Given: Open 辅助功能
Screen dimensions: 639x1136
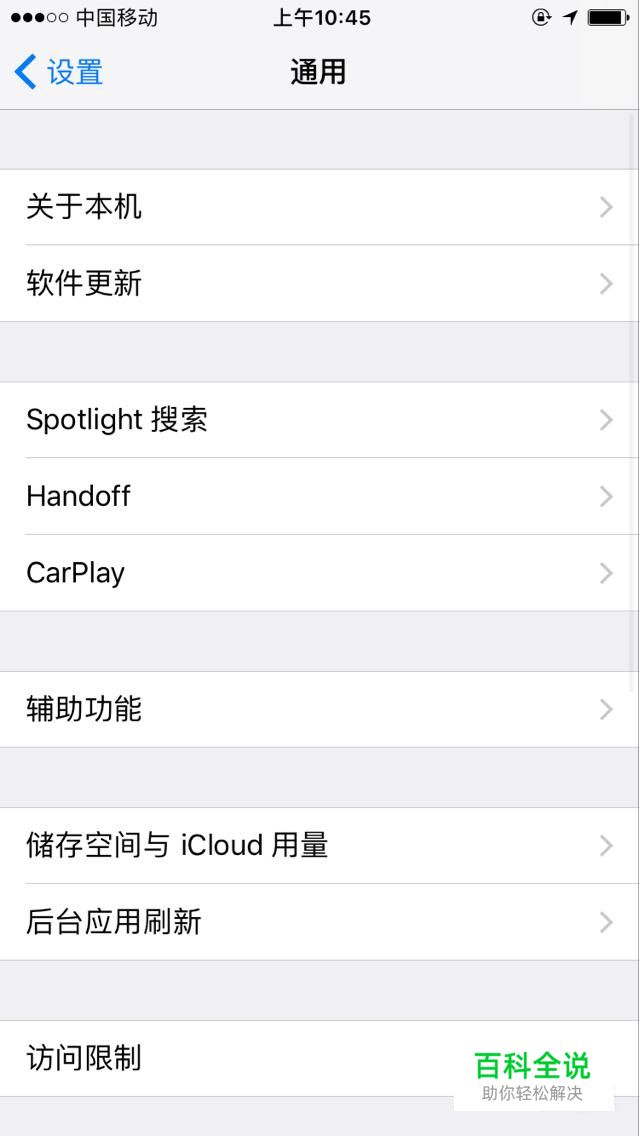Looking at the screenshot, I should [x=320, y=709].
